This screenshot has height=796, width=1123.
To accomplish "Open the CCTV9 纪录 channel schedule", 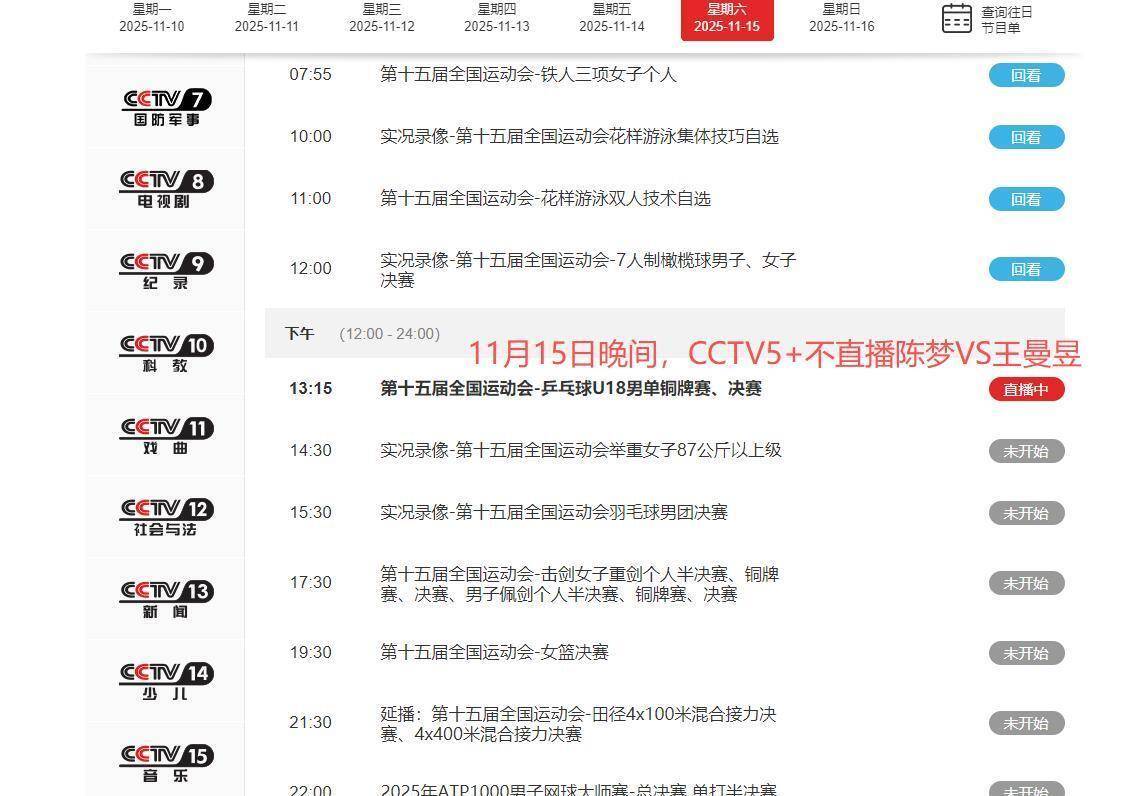I will (x=166, y=271).
